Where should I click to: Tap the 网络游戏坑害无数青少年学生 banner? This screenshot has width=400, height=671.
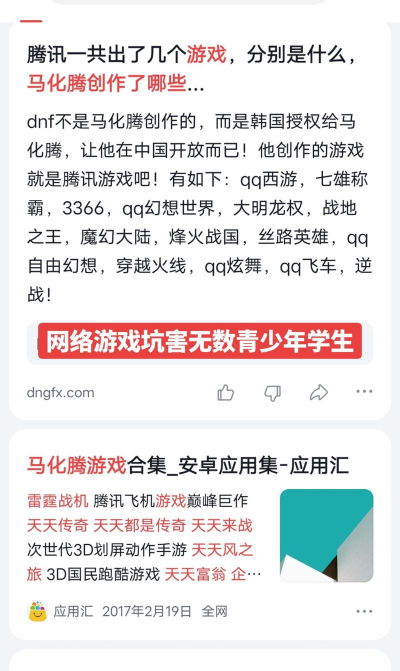(x=200, y=342)
